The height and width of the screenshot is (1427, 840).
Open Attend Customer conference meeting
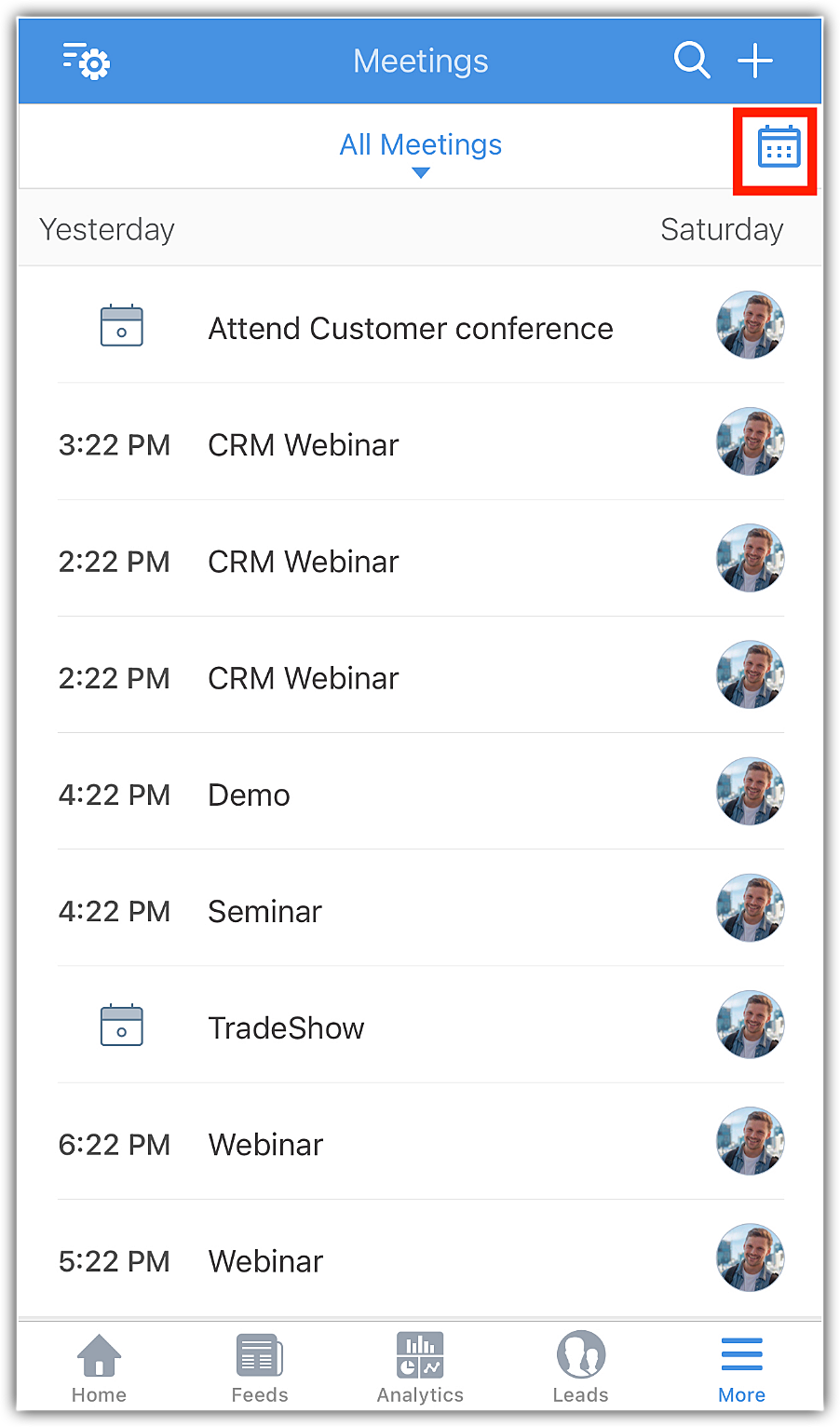[411, 329]
